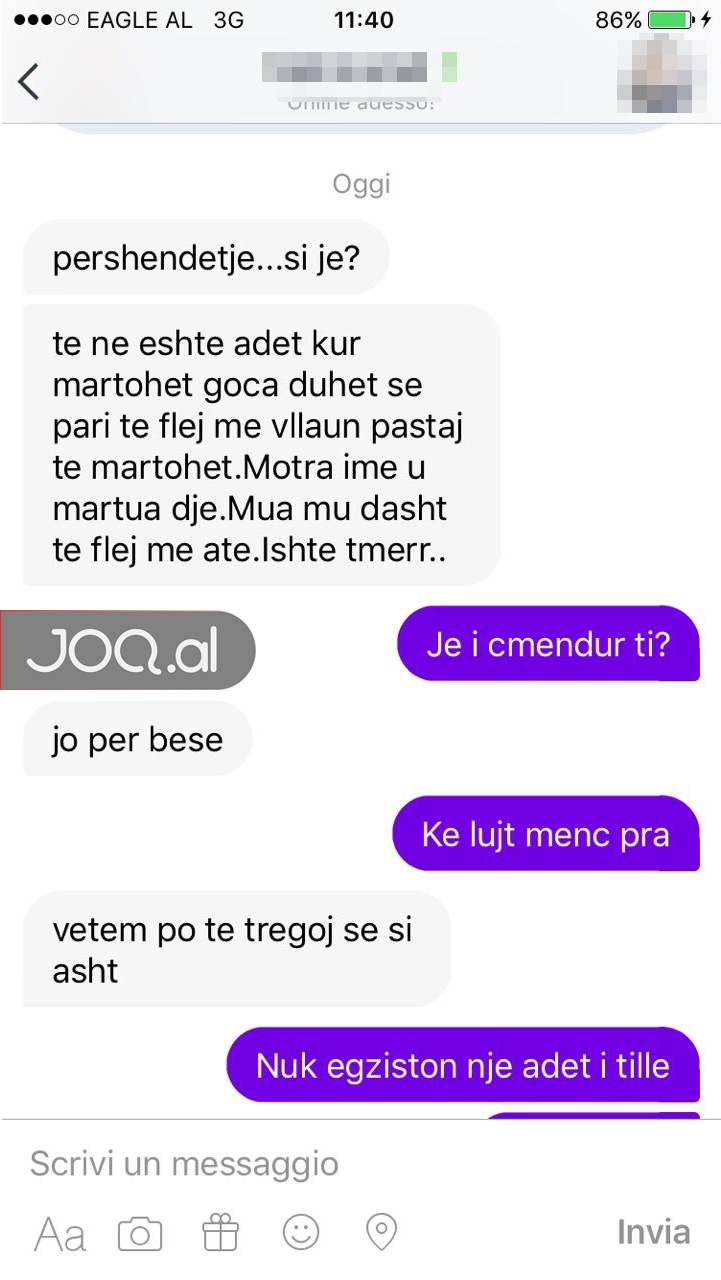Tap the Invia send button
Viewport: 721px width, 1280px height.
[x=653, y=1232]
